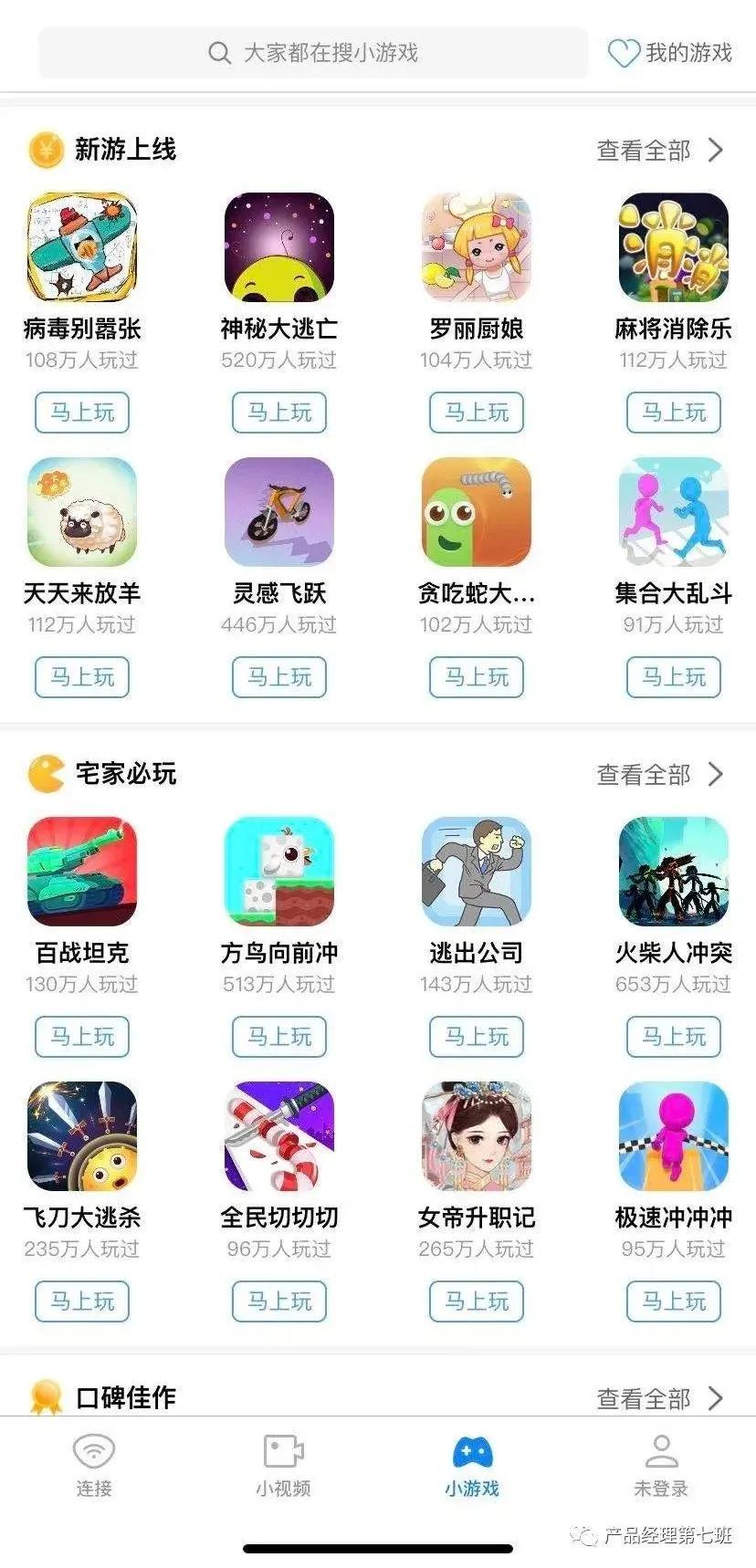Viewport: 756px width, 1568px height.
Task: Open the 麻将消除乐 game icon
Action: pos(672,246)
